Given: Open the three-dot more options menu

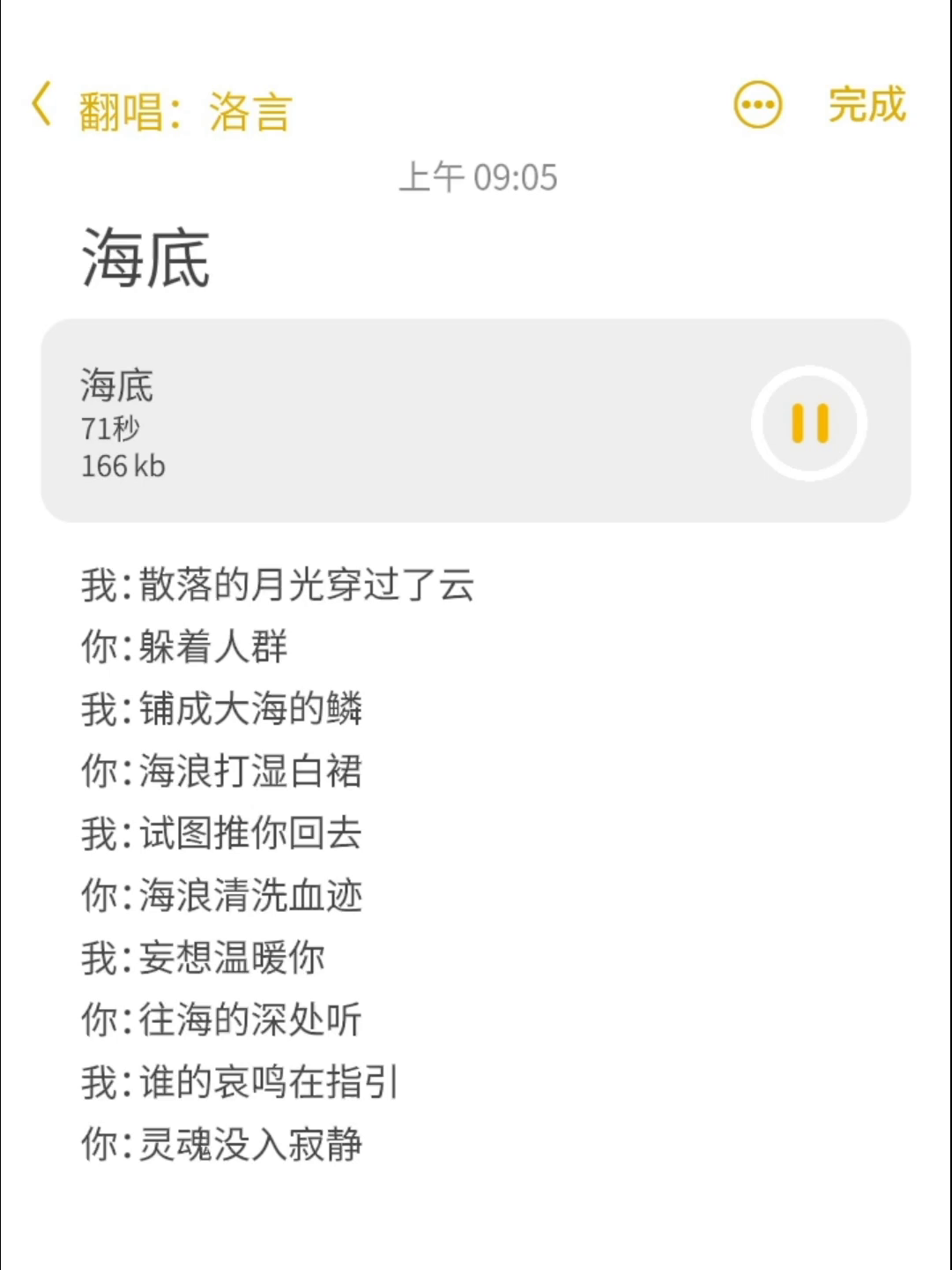Looking at the screenshot, I should click(x=758, y=105).
